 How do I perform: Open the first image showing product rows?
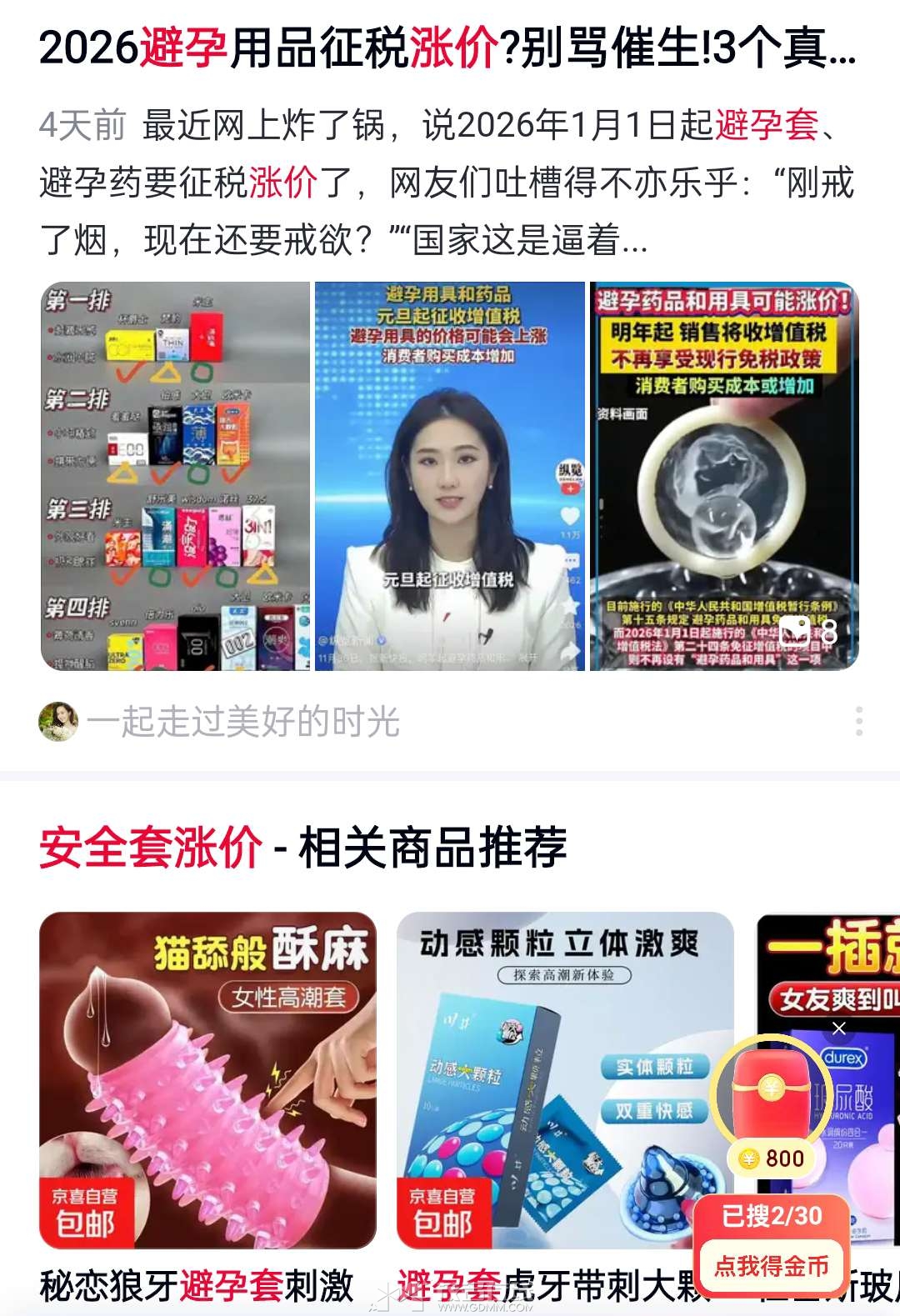(175, 476)
